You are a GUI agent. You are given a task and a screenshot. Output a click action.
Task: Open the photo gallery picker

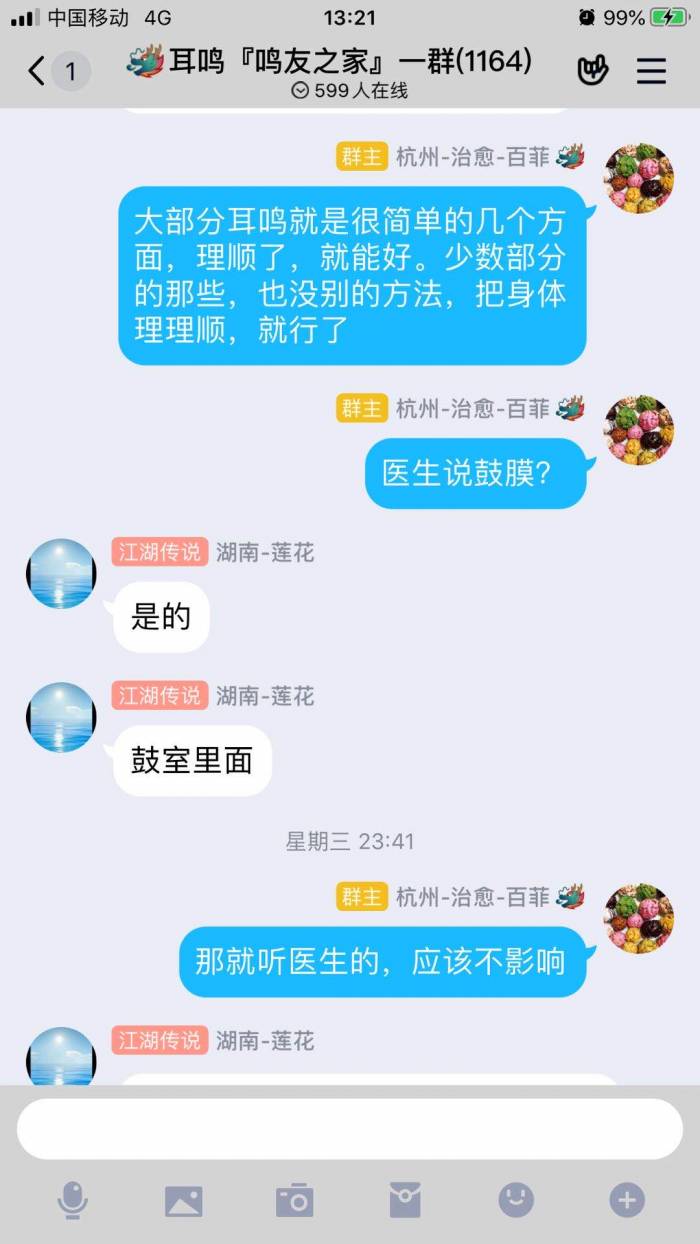184,1200
